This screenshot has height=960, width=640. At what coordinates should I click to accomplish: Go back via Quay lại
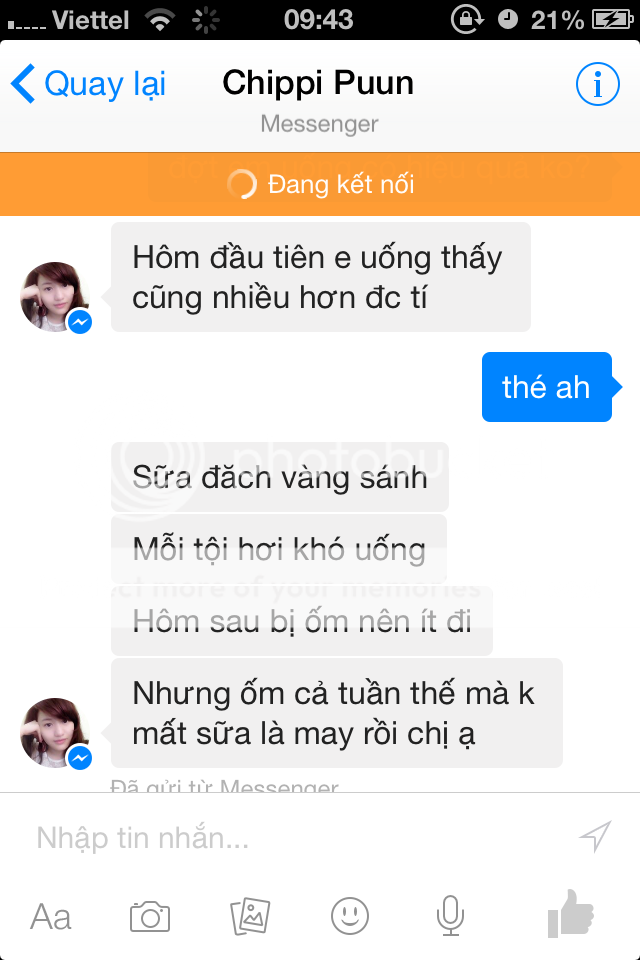pos(88,85)
